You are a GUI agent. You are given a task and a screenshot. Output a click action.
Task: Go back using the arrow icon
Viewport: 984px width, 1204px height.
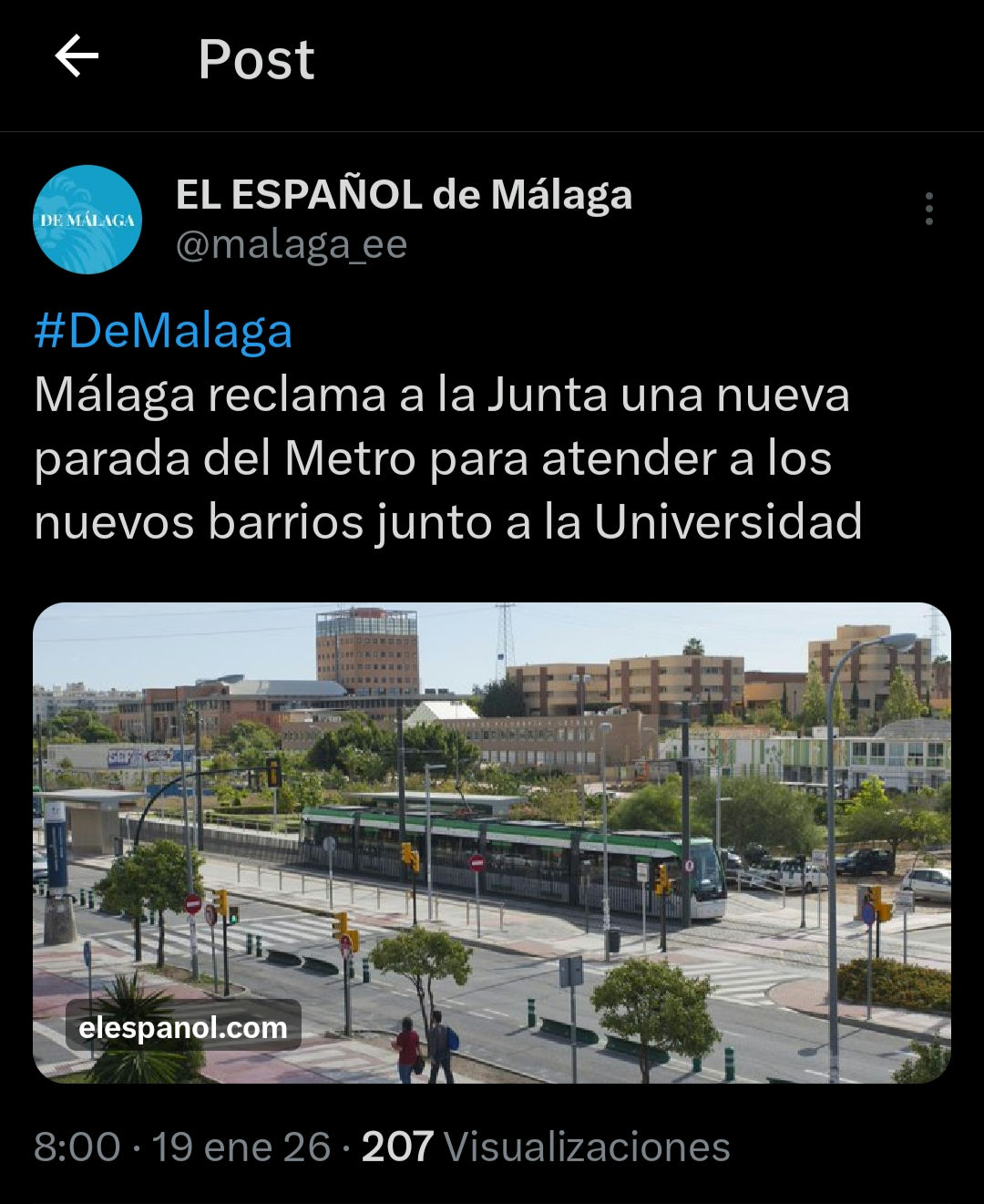pos(77,57)
